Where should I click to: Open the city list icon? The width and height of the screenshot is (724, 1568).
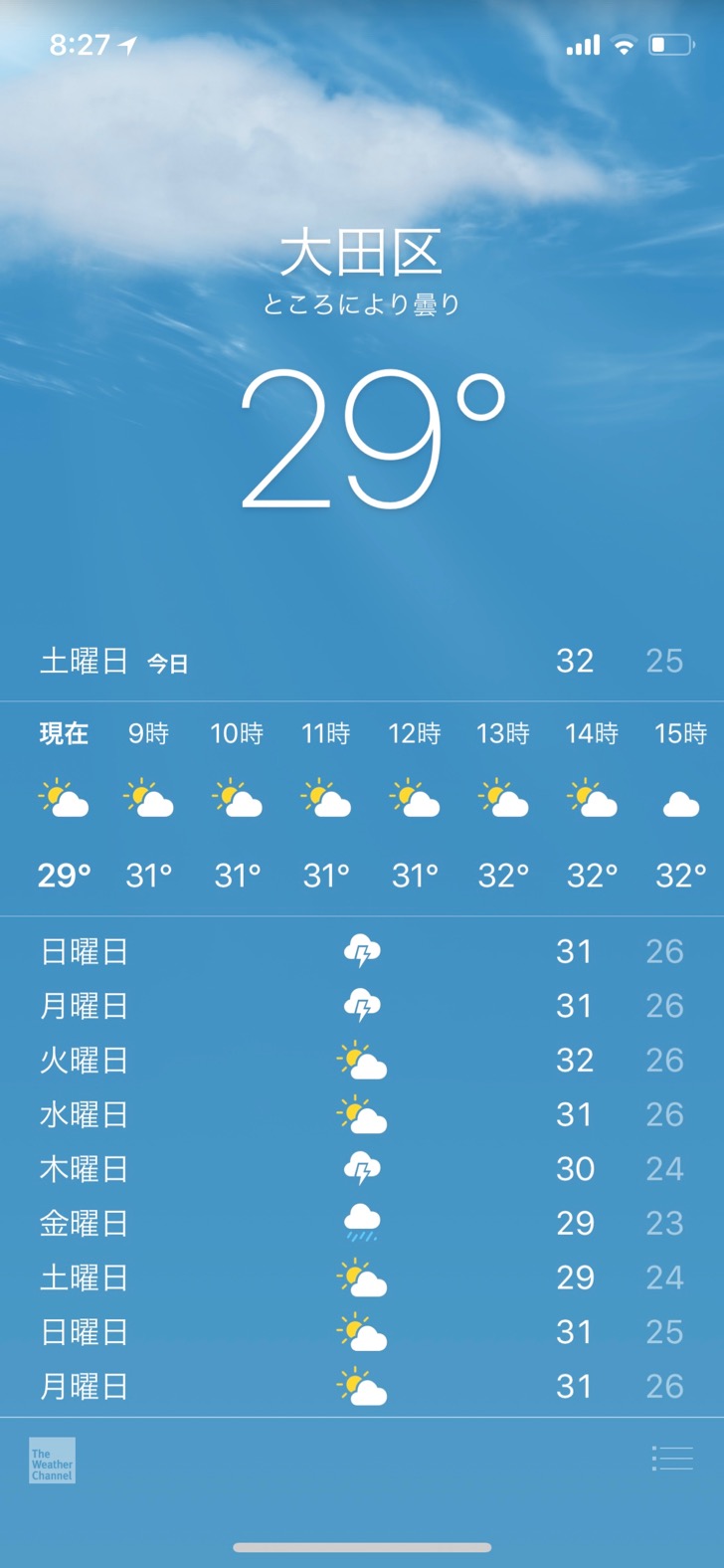(672, 1459)
